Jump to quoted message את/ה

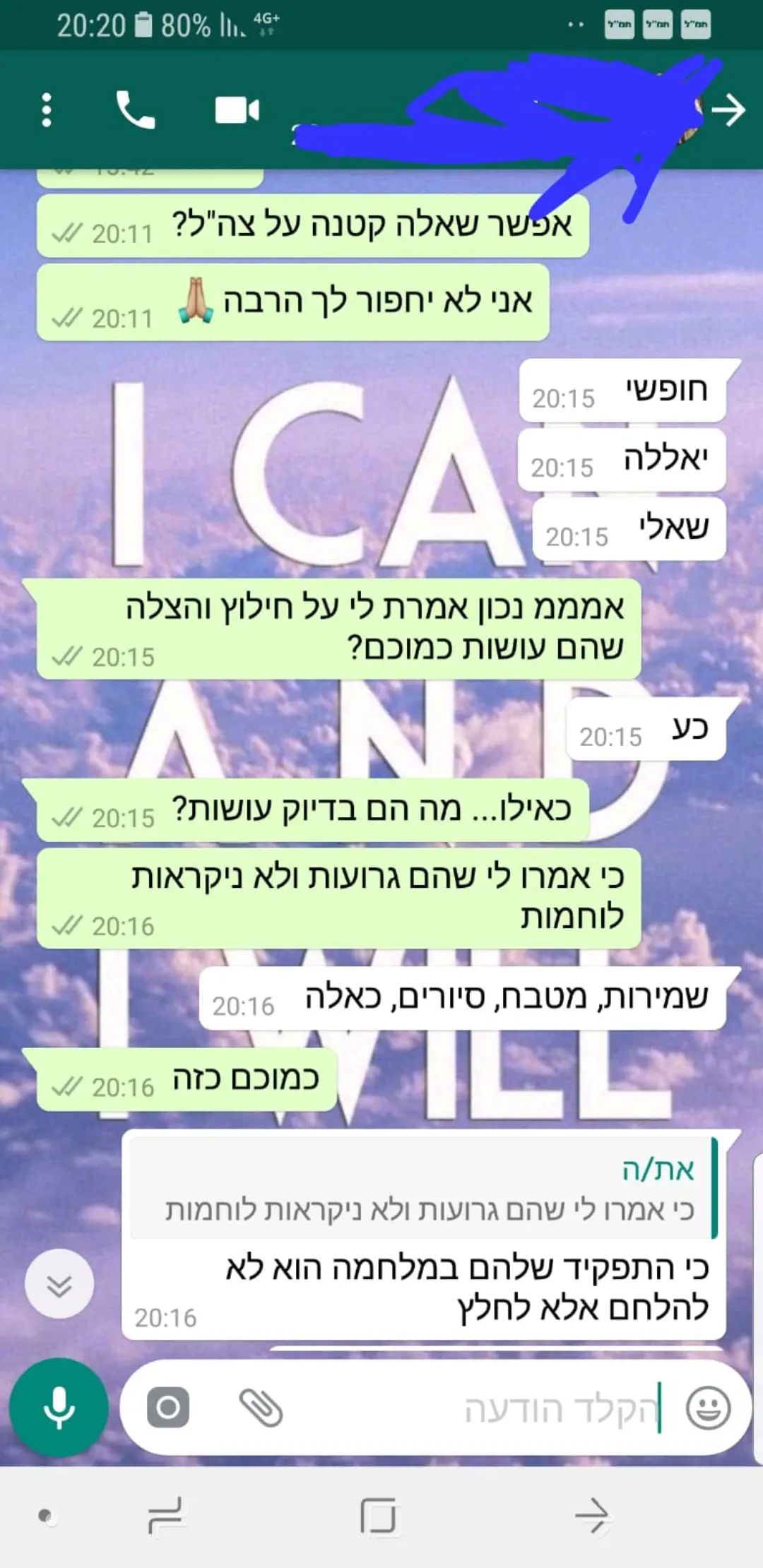pos(424,1188)
